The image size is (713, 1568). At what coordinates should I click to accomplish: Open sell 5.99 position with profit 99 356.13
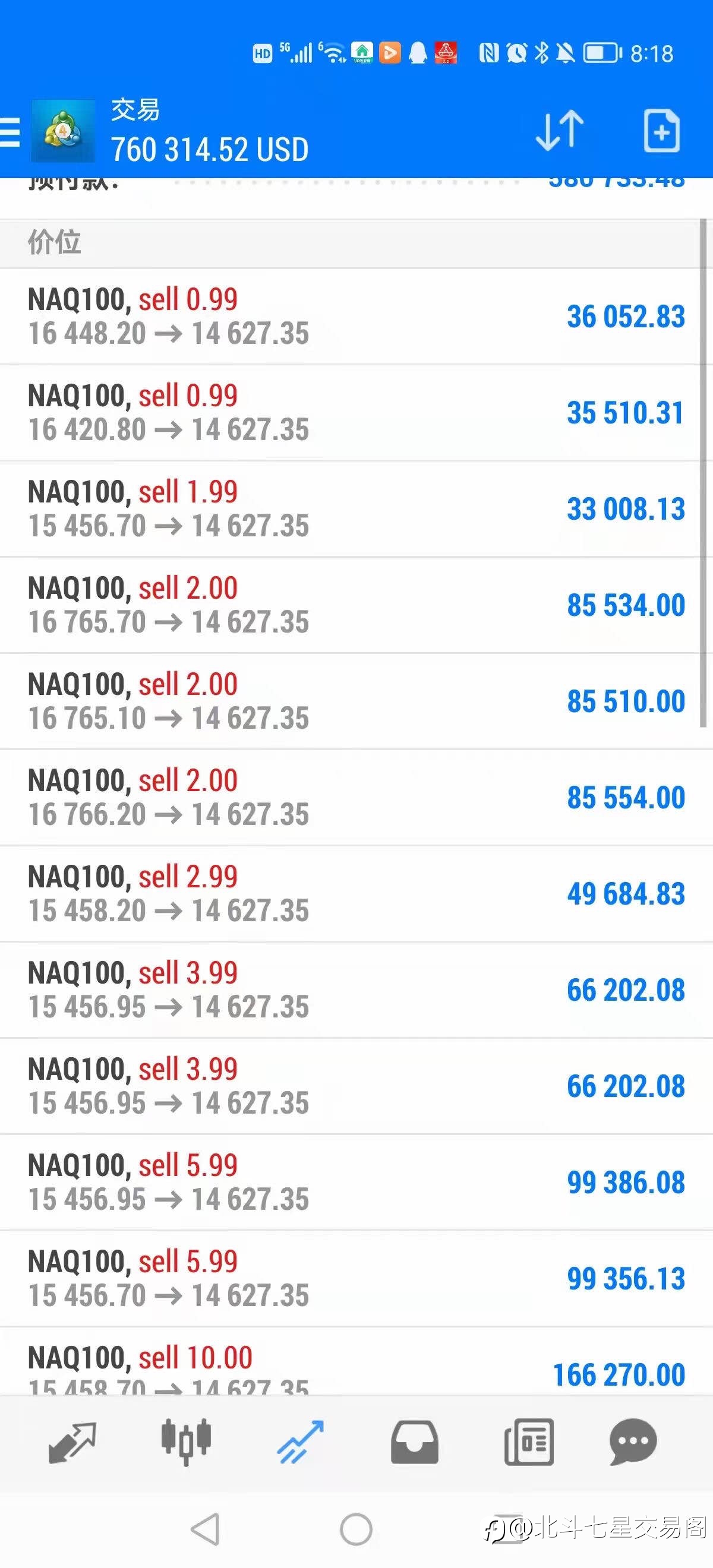[356, 1278]
